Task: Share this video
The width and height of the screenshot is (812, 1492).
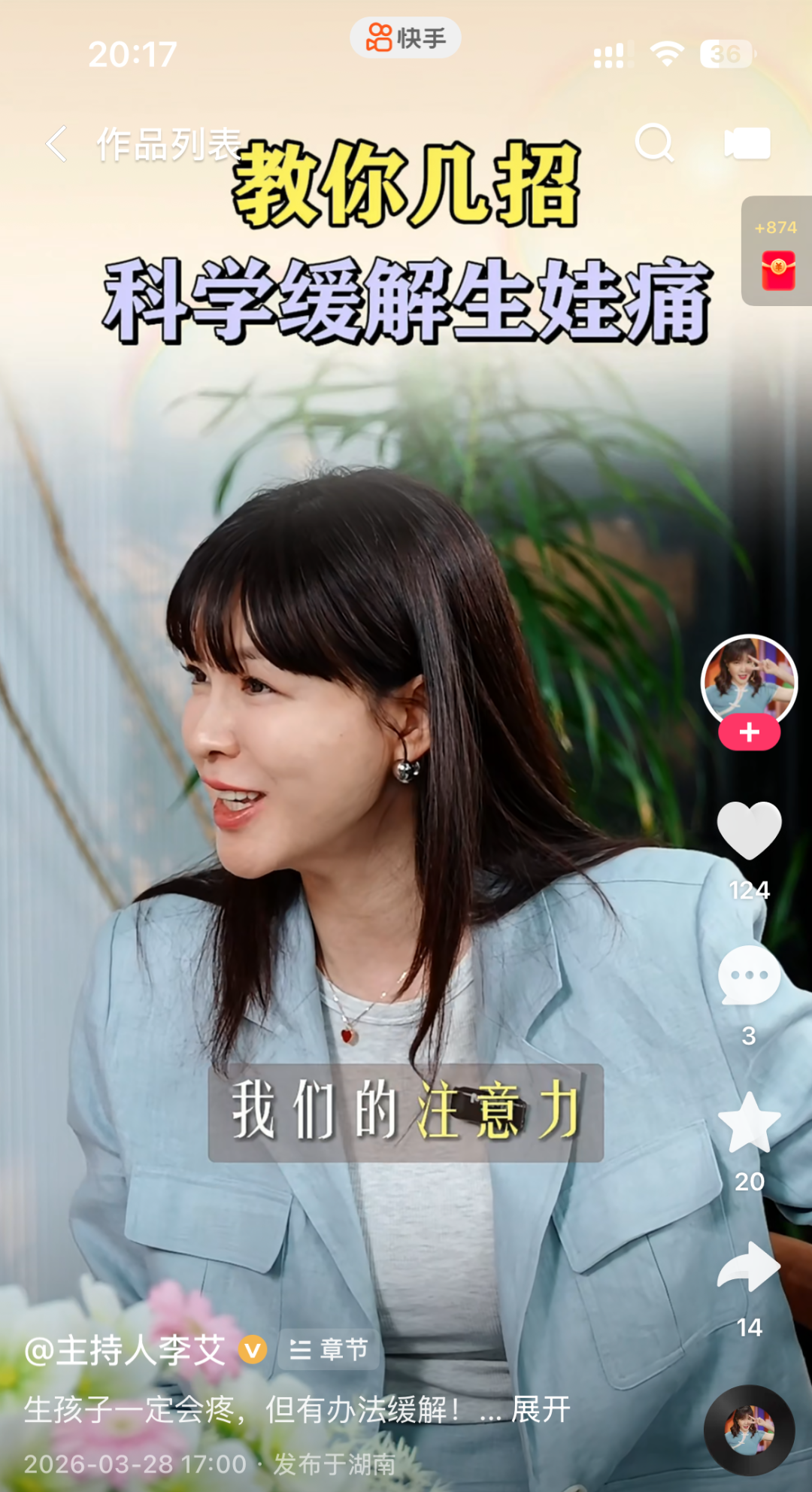Action: [x=749, y=1267]
